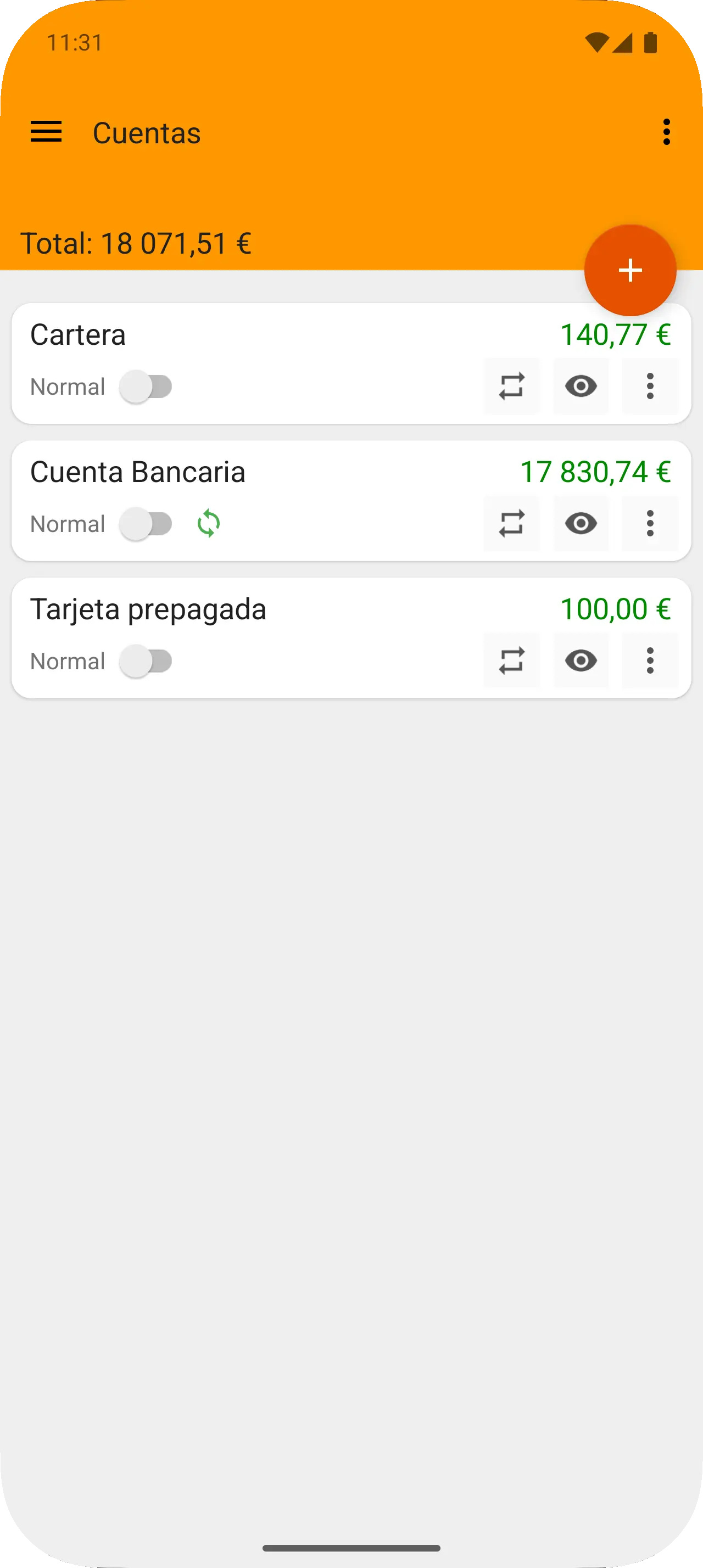Toggle visibility eye for Cuenta Bancaria
Viewport: 703px width, 1568px height.
point(581,523)
